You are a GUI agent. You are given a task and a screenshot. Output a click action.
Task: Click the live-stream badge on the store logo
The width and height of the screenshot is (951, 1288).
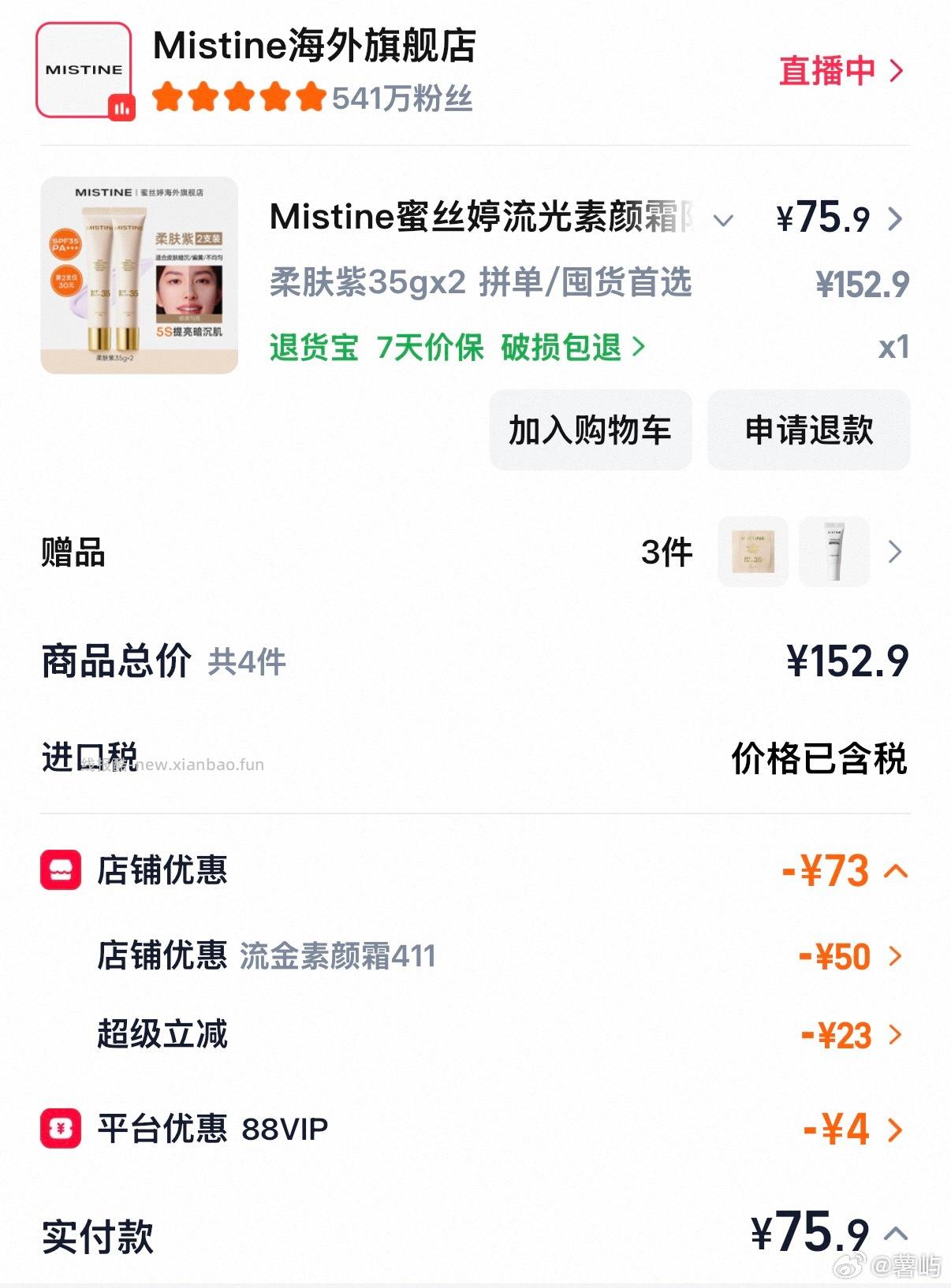pyautogui.click(x=120, y=108)
